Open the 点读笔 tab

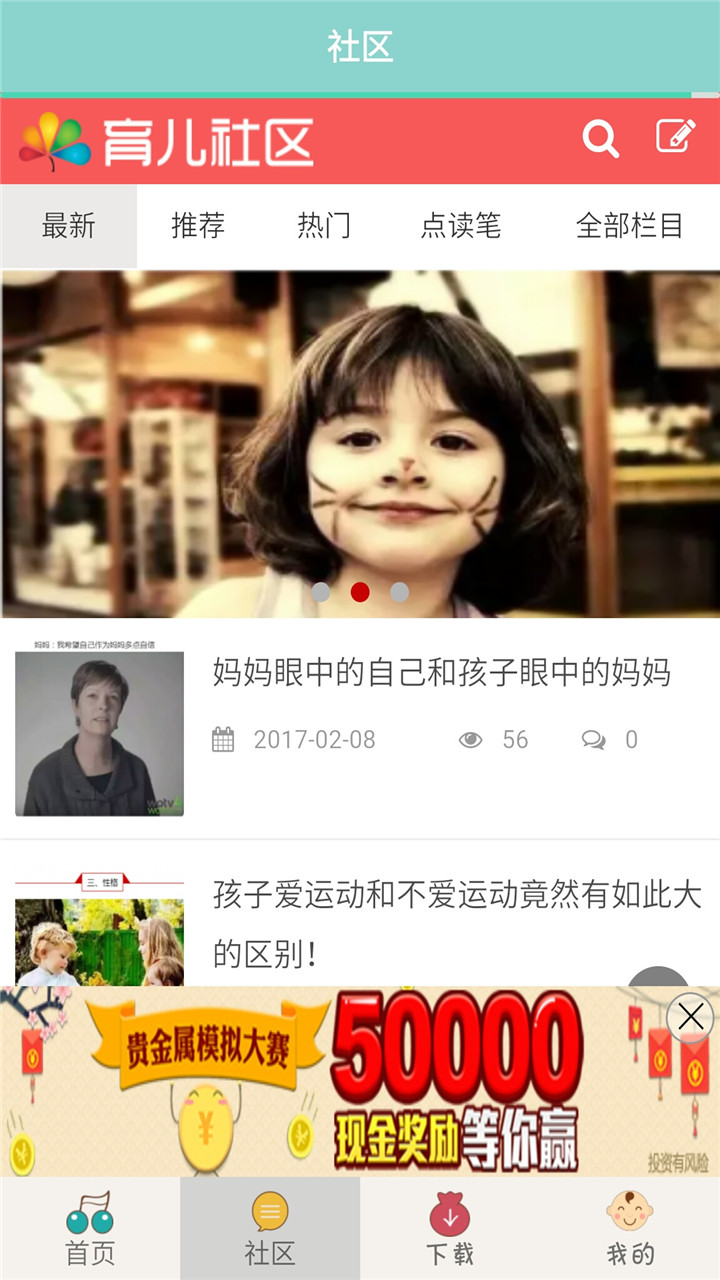tap(460, 226)
